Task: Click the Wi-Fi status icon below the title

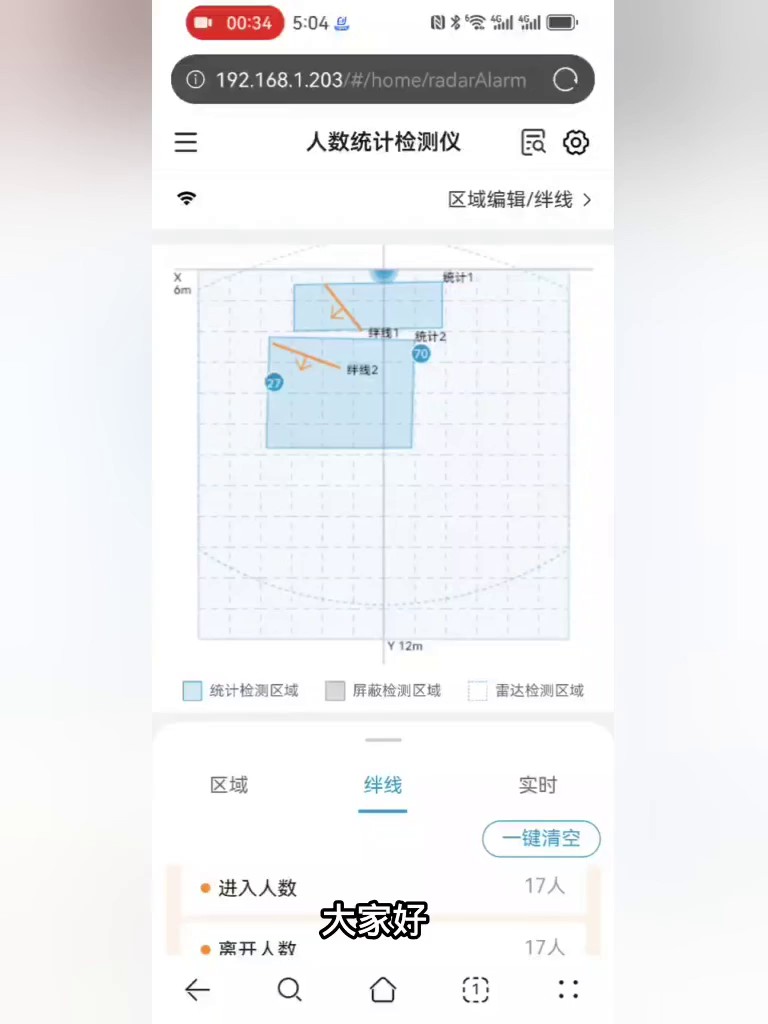Action: [x=186, y=198]
